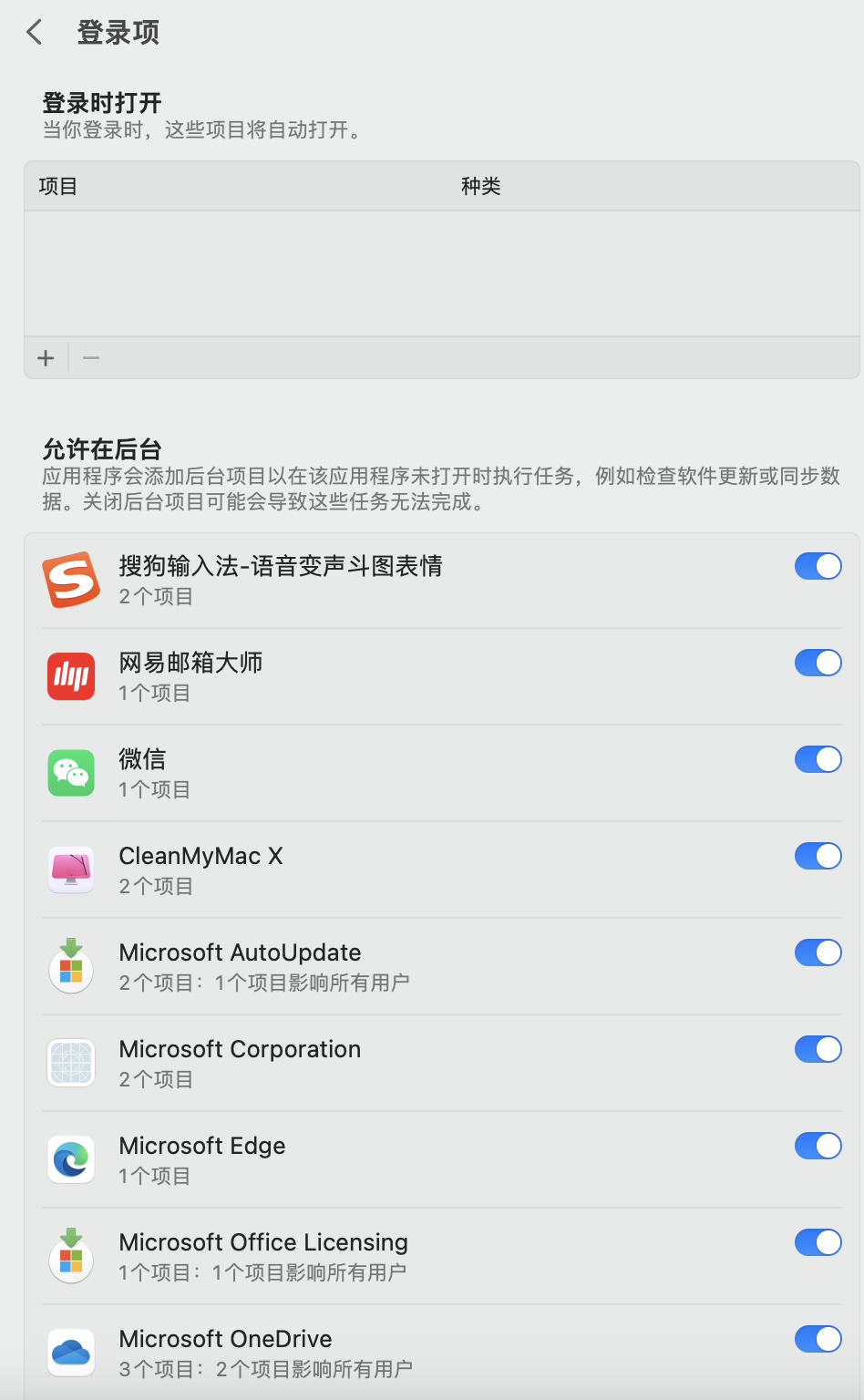Viewport: 864px width, 1400px height.
Task: Turn off Microsoft Corporation background toggle
Action: [x=818, y=1049]
